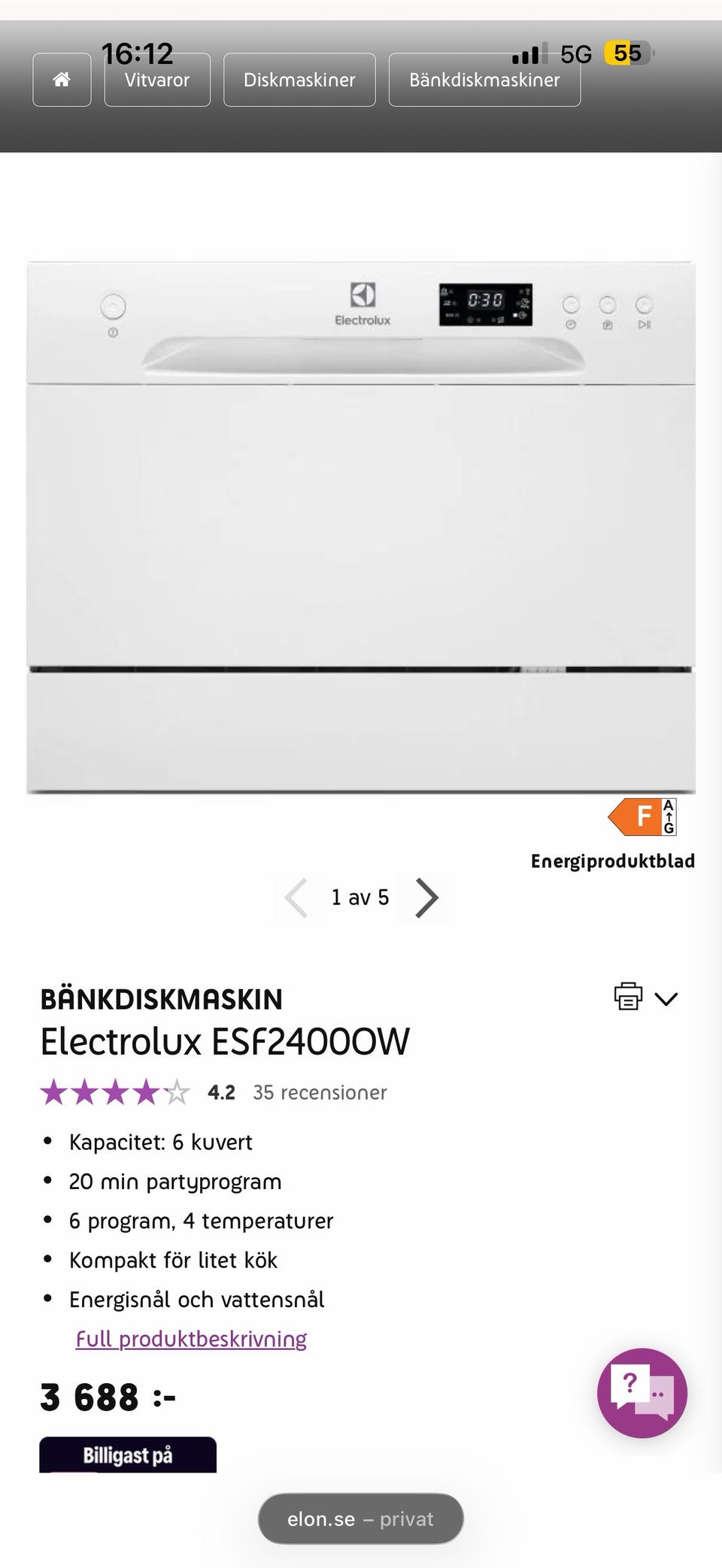View the 35 recensioner reviews
The width and height of the screenshot is (722, 1568).
(319, 1092)
